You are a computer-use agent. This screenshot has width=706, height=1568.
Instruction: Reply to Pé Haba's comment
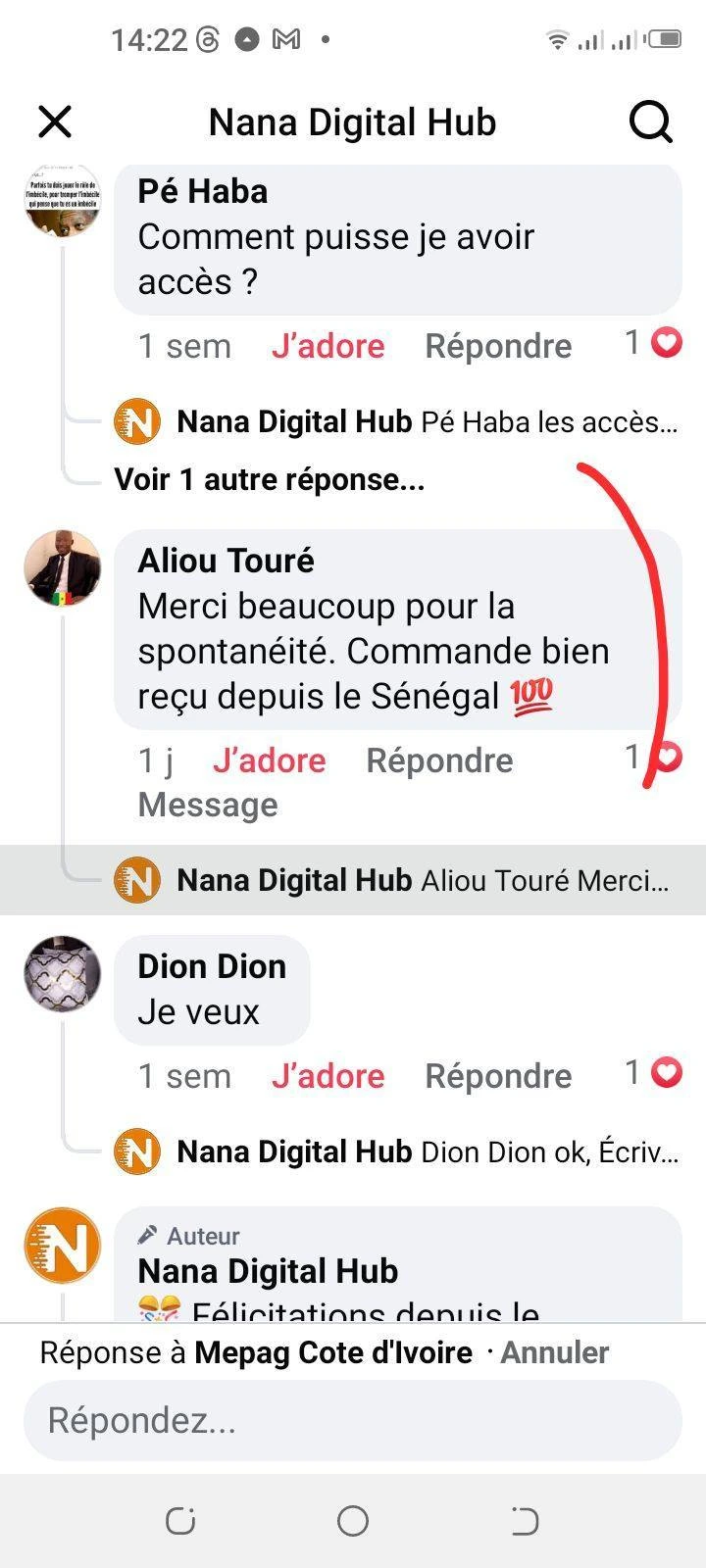(x=498, y=346)
